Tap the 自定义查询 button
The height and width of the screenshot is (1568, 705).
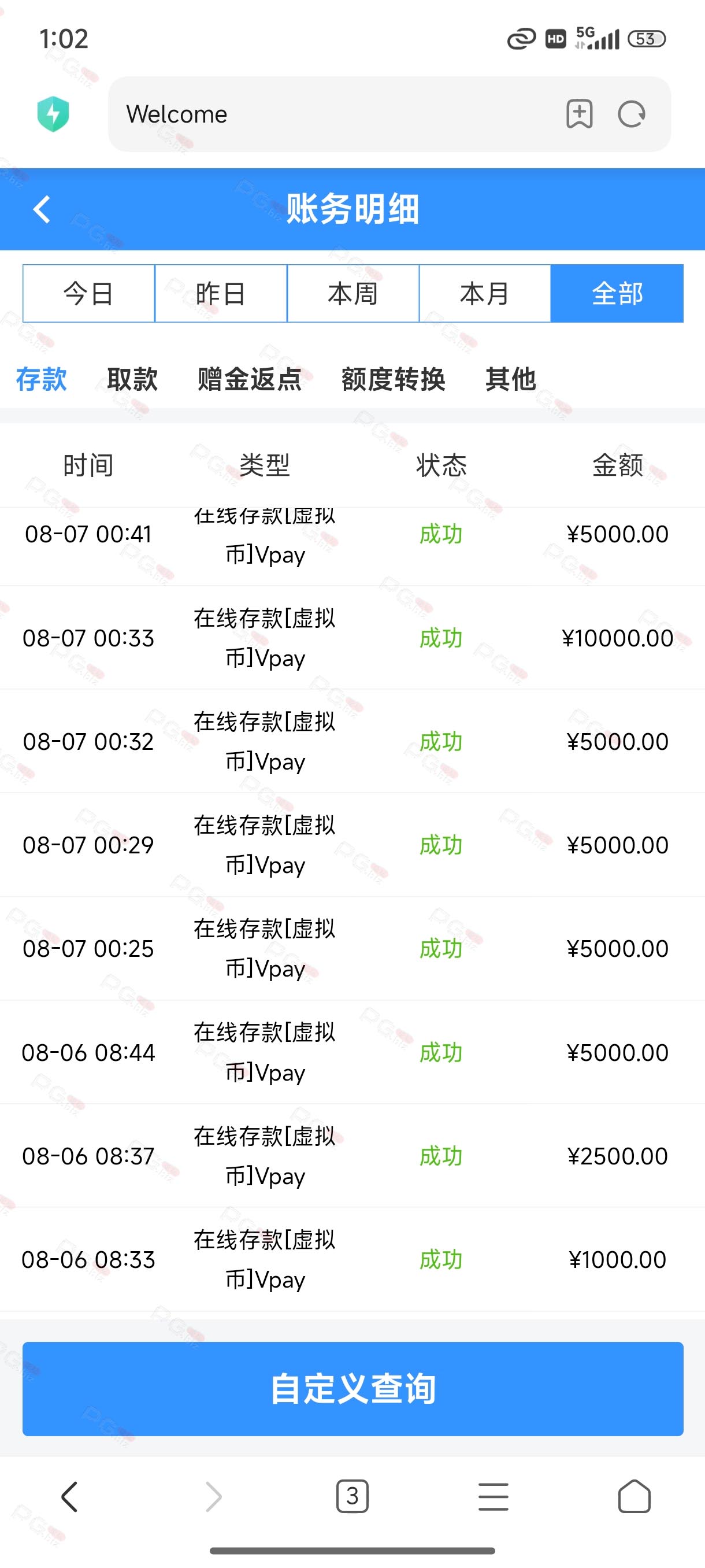tap(353, 1388)
